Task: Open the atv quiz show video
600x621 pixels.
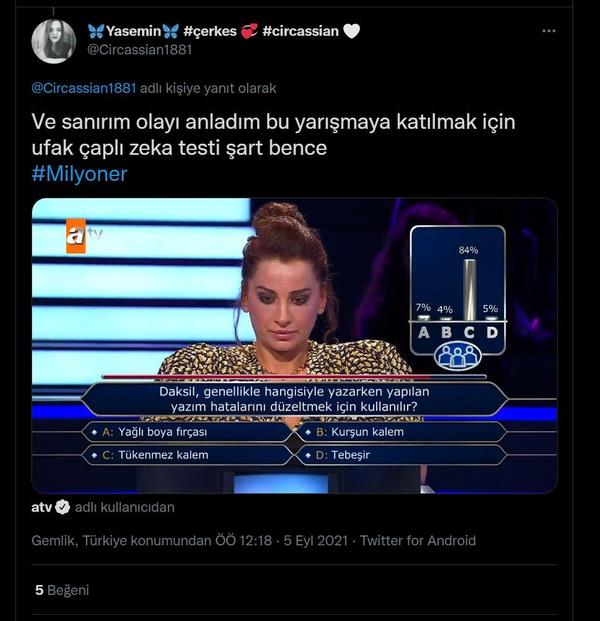Action: (294, 345)
